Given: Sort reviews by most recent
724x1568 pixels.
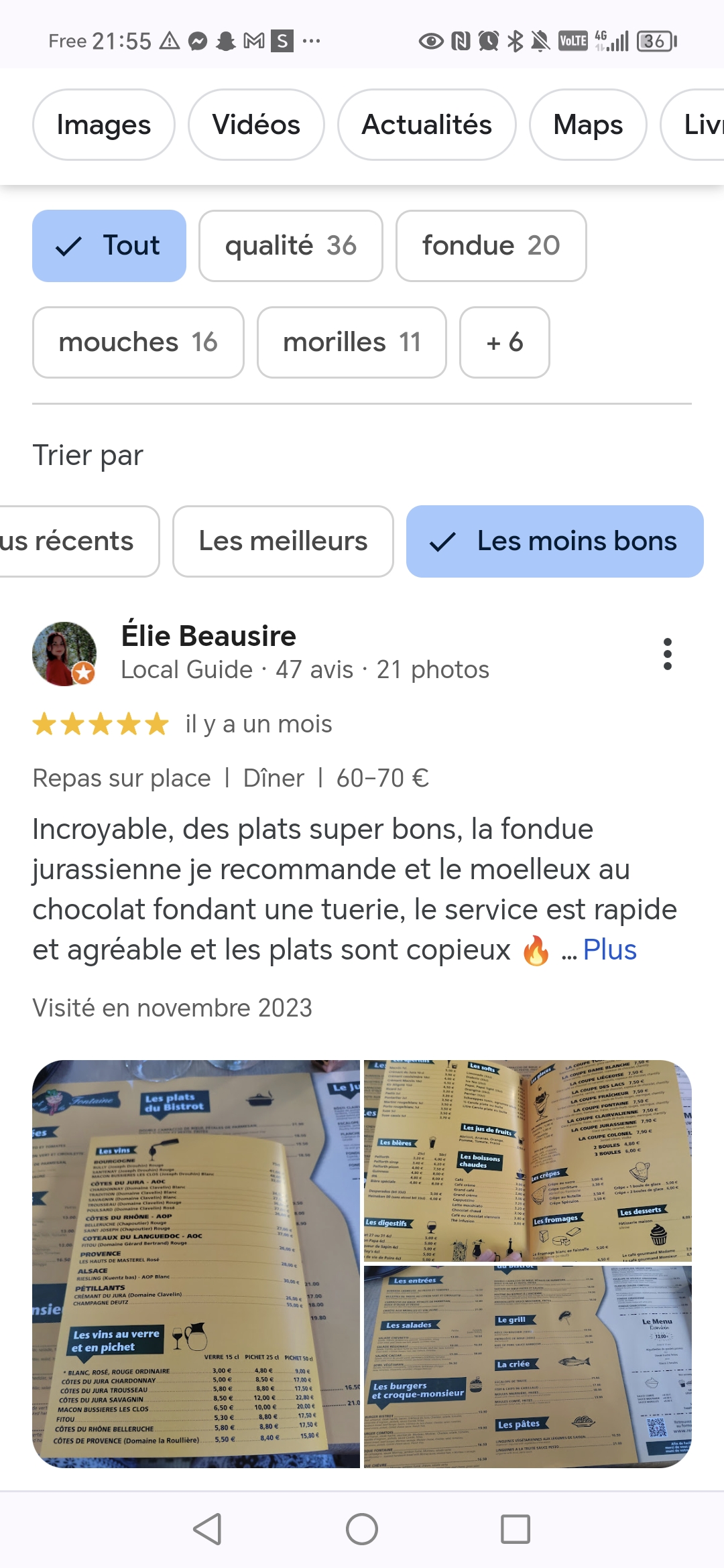Looking at the screenshot, I should click(x=74, y=541).
